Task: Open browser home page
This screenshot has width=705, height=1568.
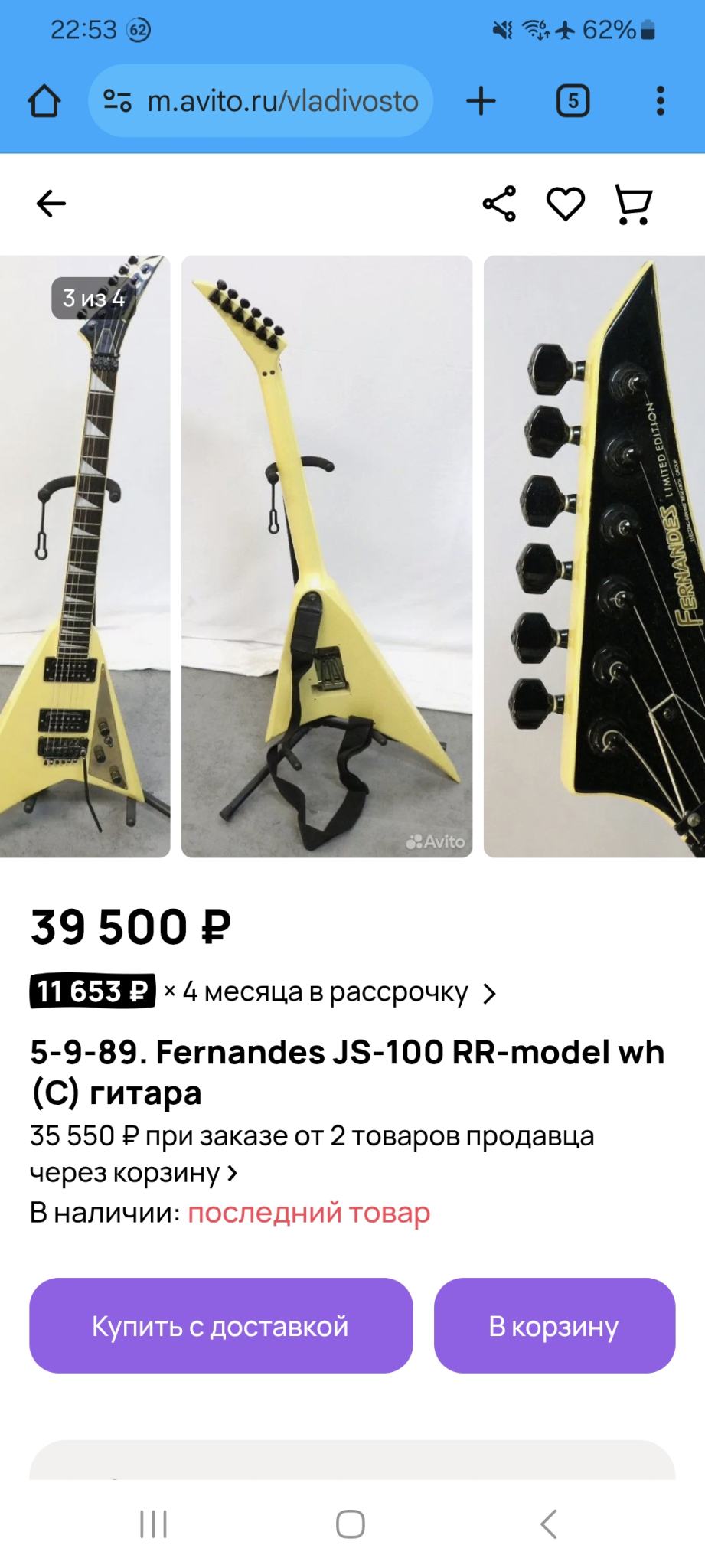Action: click(x=44, y=101)
